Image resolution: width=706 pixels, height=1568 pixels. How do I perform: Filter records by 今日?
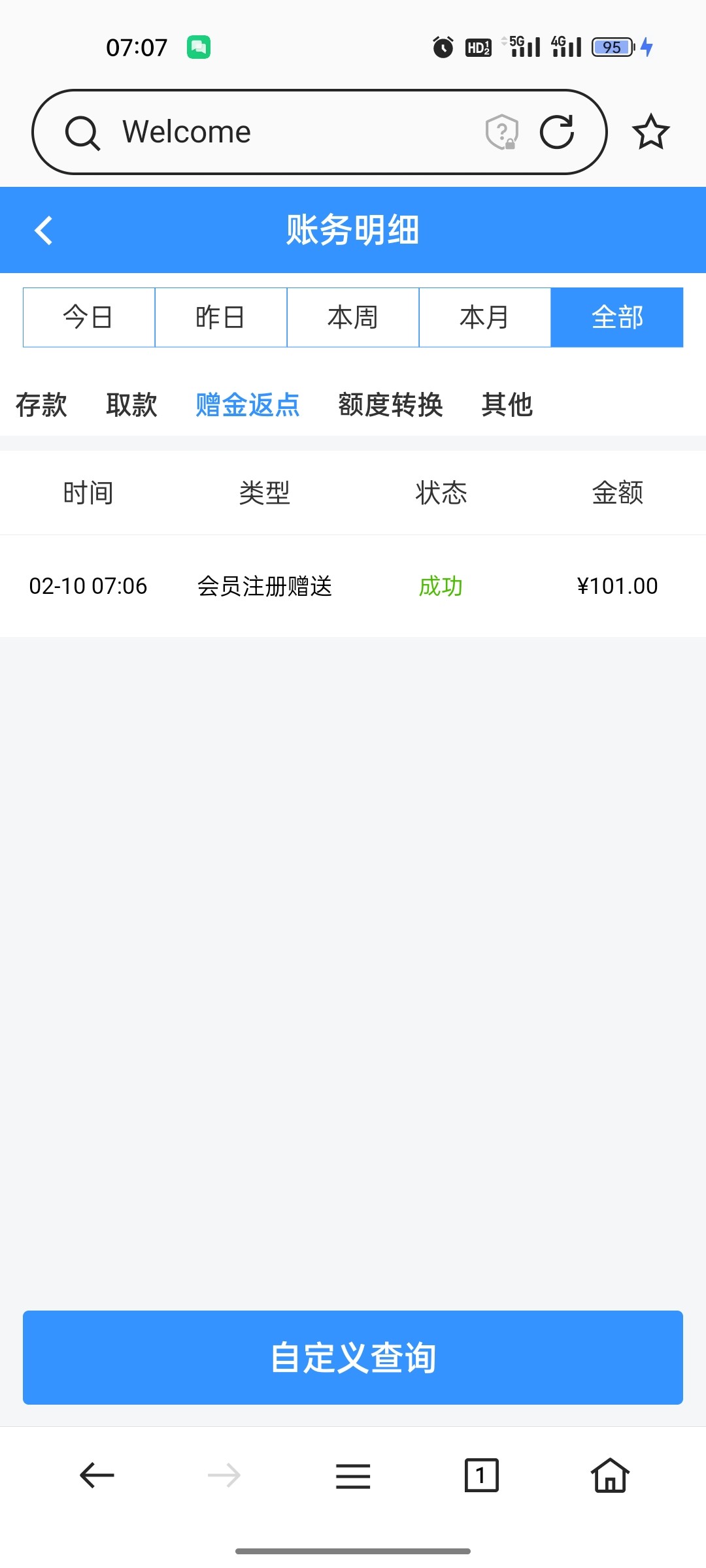point(89,318)
